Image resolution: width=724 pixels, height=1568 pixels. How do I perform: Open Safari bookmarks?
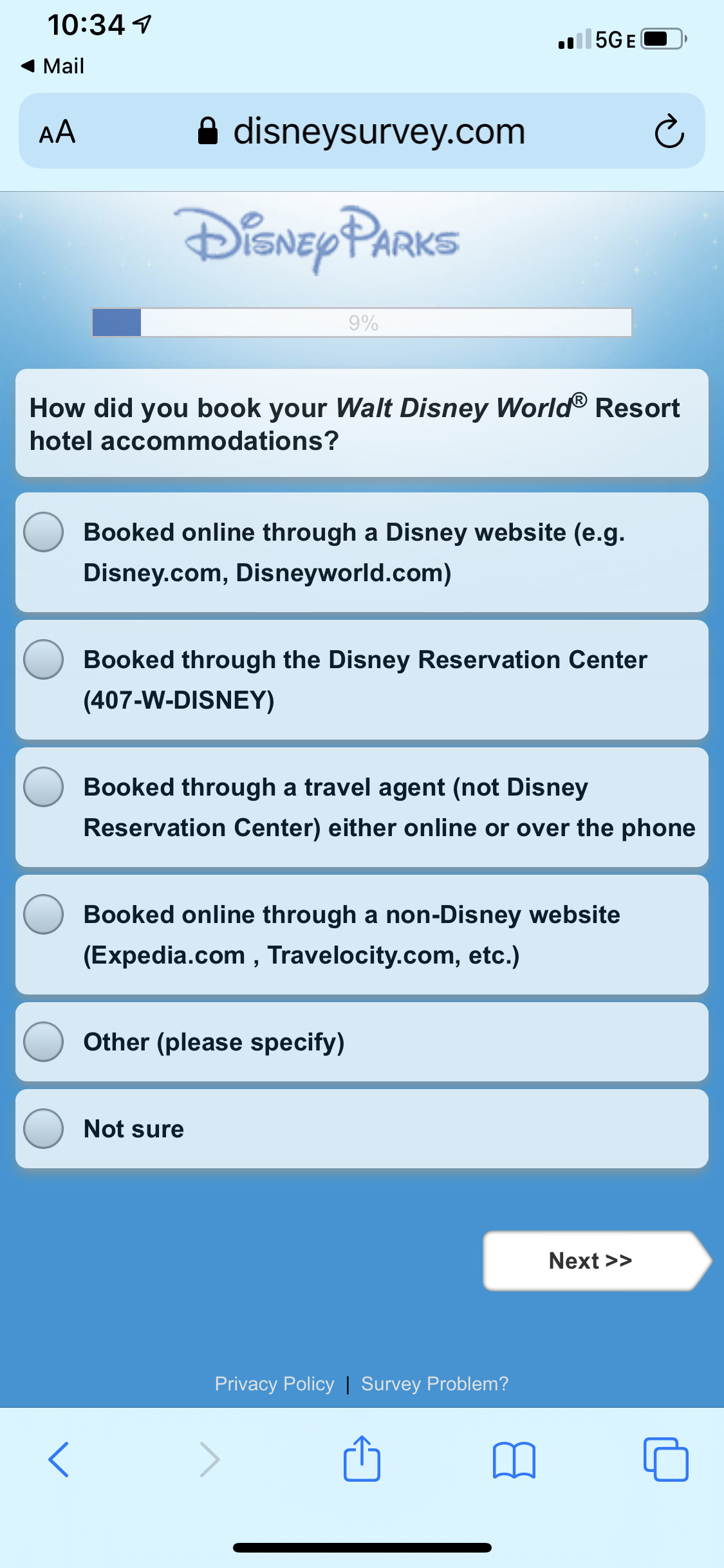[514, 1460]
